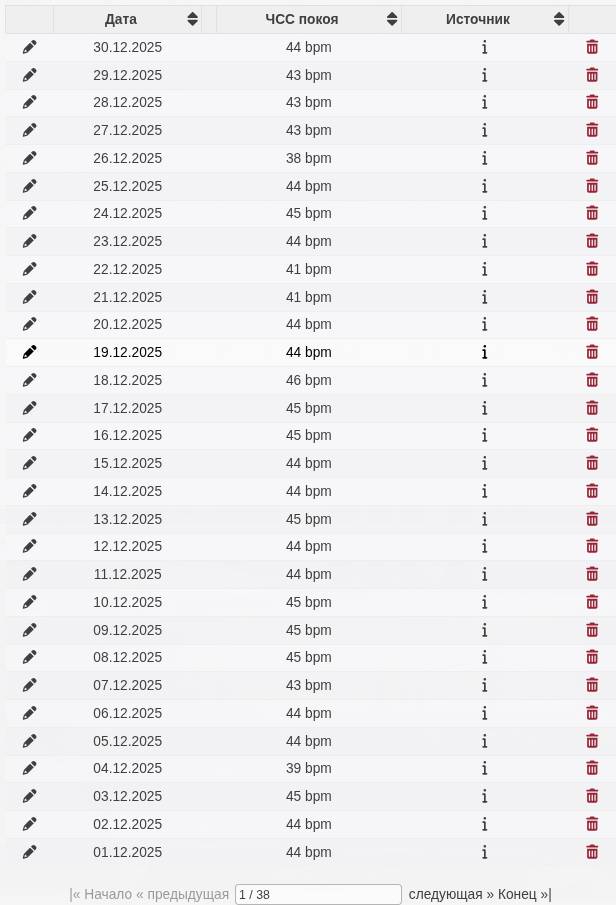Open the pencil icon for 19.12.2025
This screenshot has height=905, width=616.
[30, 352]
